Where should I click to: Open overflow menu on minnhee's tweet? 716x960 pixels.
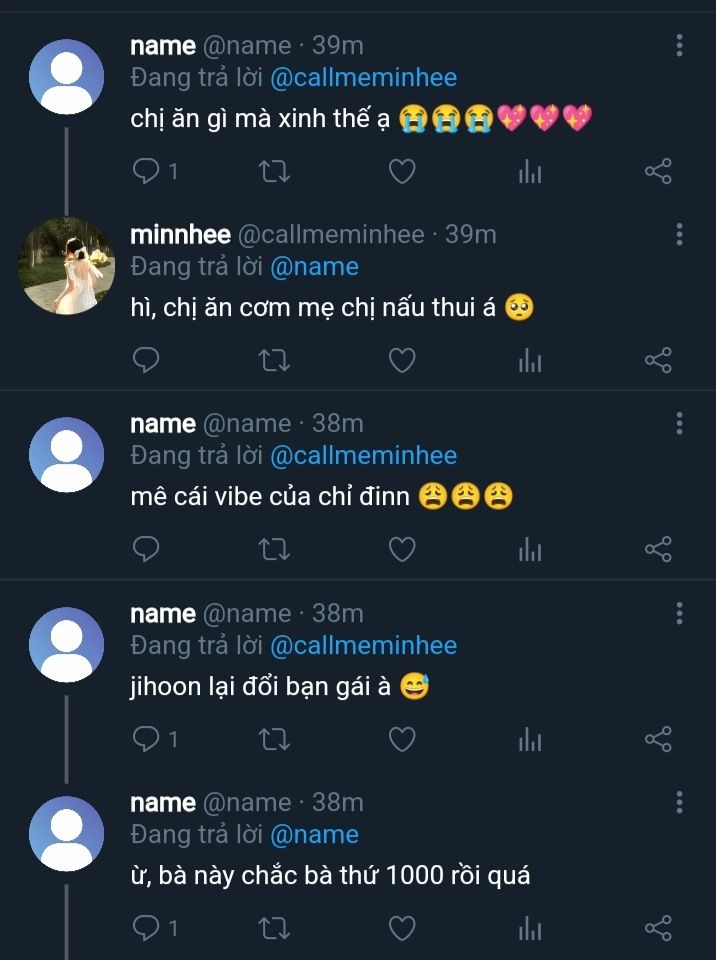679,234
